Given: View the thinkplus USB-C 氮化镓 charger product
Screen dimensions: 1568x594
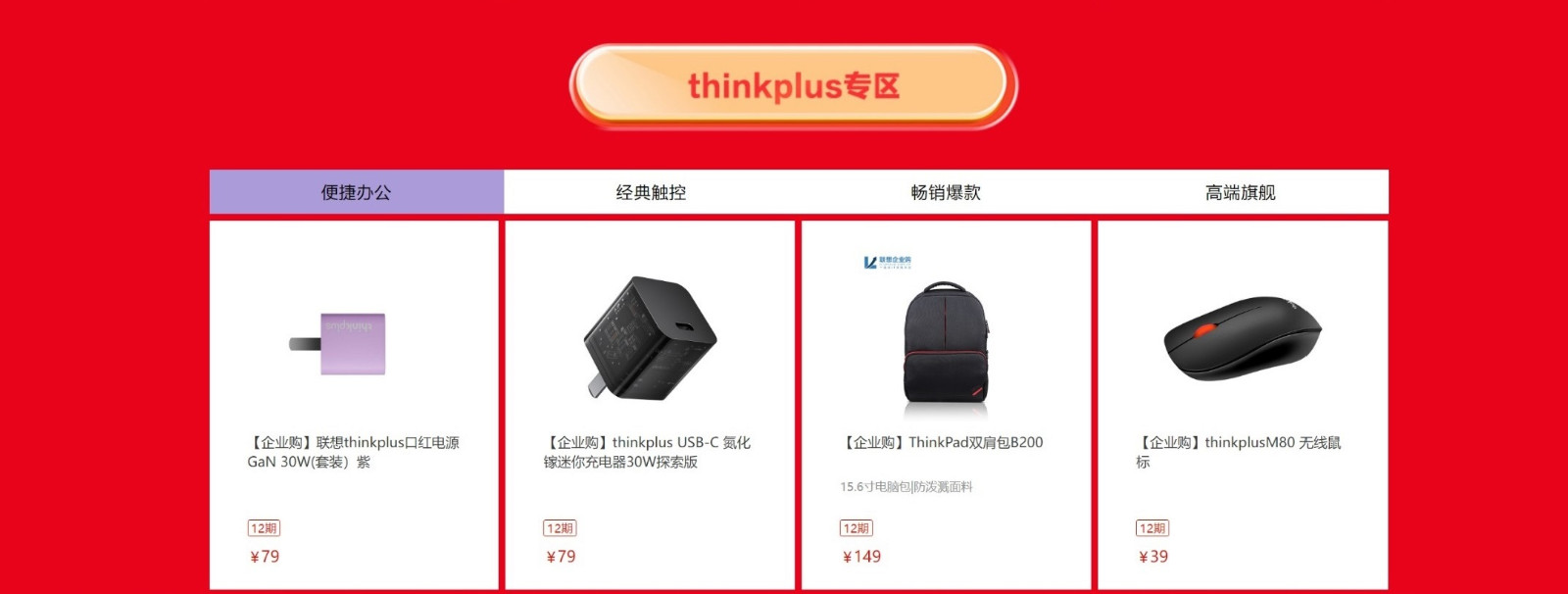Looking at the screenshot, I should coord(650,402).
